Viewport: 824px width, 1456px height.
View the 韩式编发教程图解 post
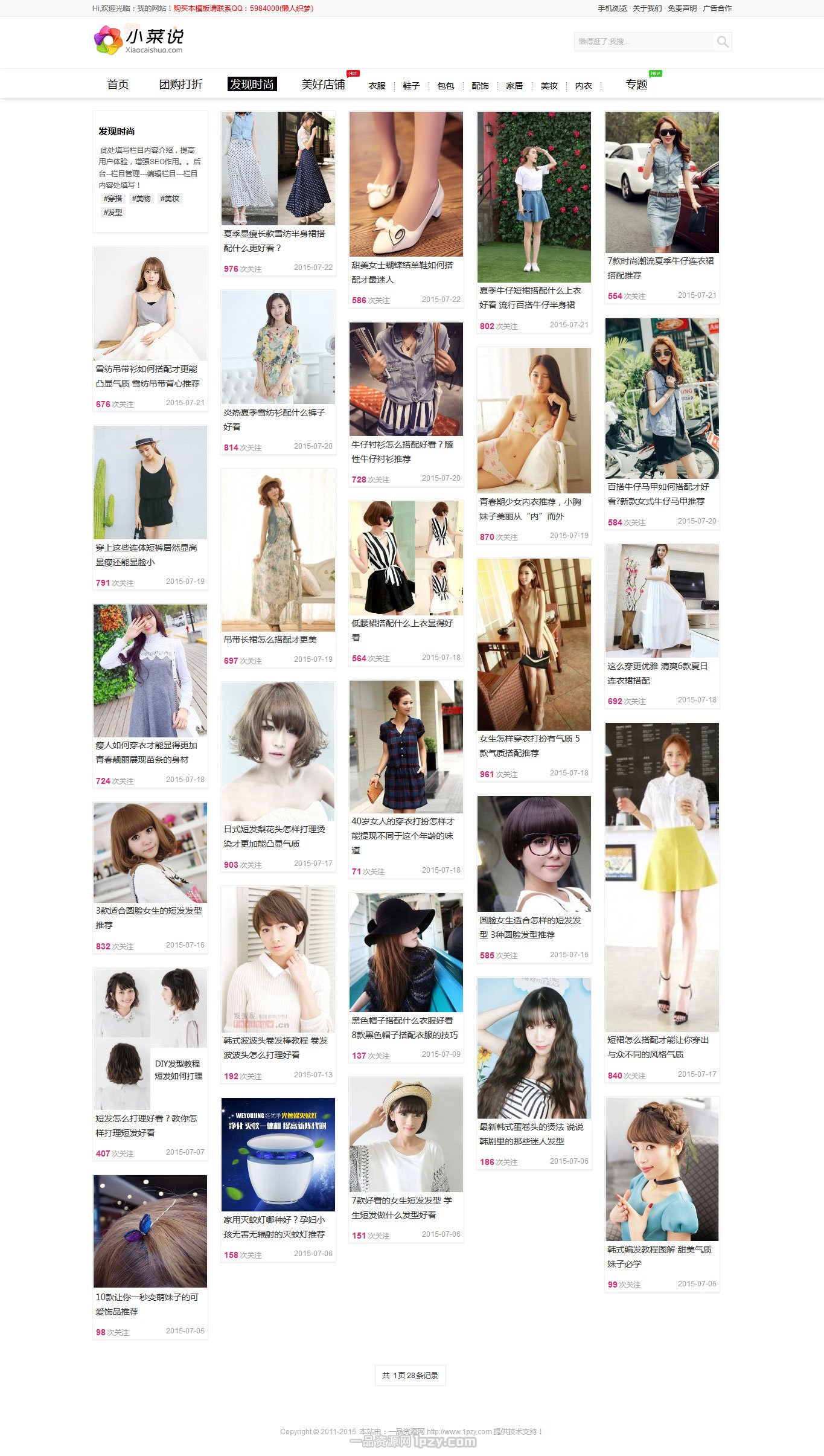[662, 1194]
